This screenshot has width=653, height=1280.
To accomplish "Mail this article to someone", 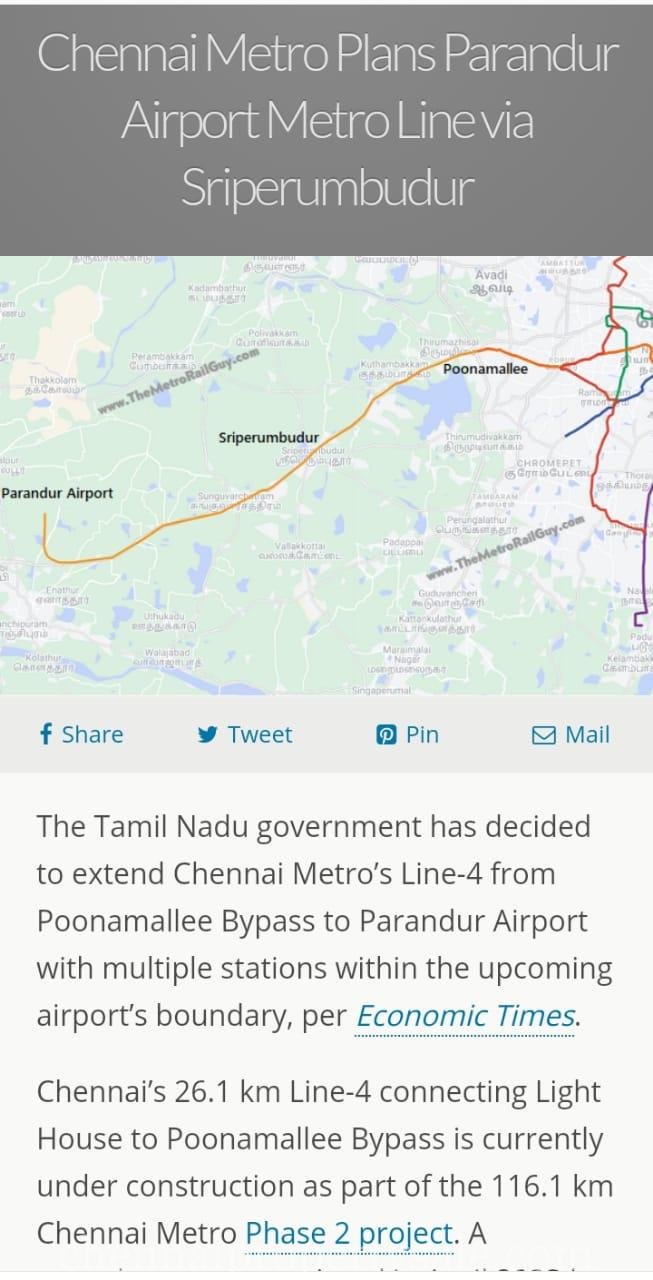I will (x=571, y=735).
